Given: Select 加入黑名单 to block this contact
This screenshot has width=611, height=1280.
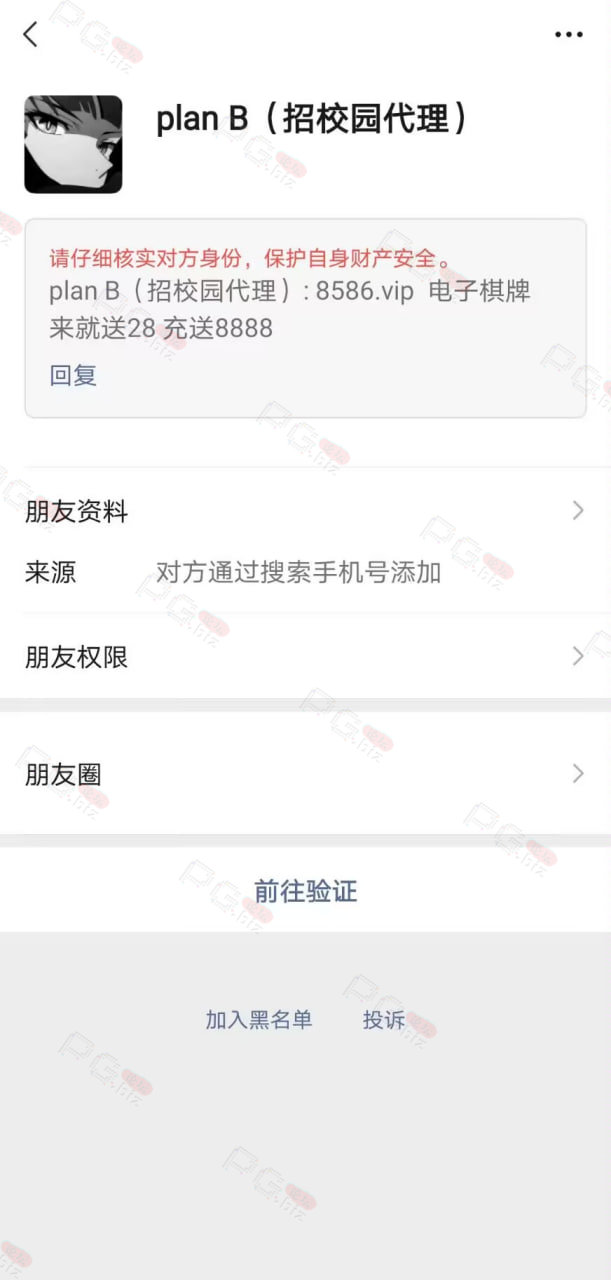Looking at the screenshot, I should (259, 1020).
